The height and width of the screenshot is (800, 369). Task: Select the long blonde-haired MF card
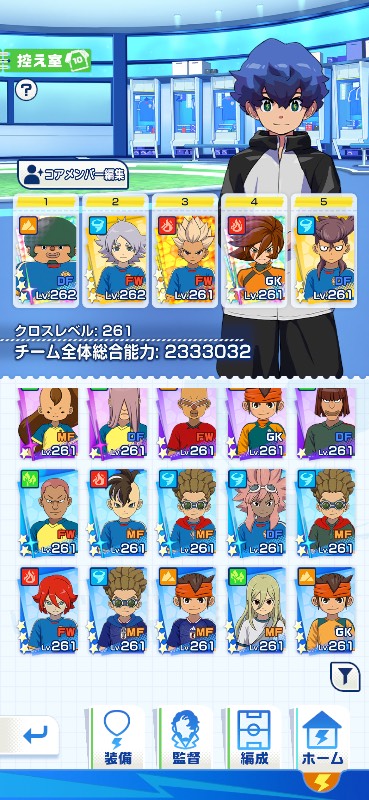(x=257, y=609)
